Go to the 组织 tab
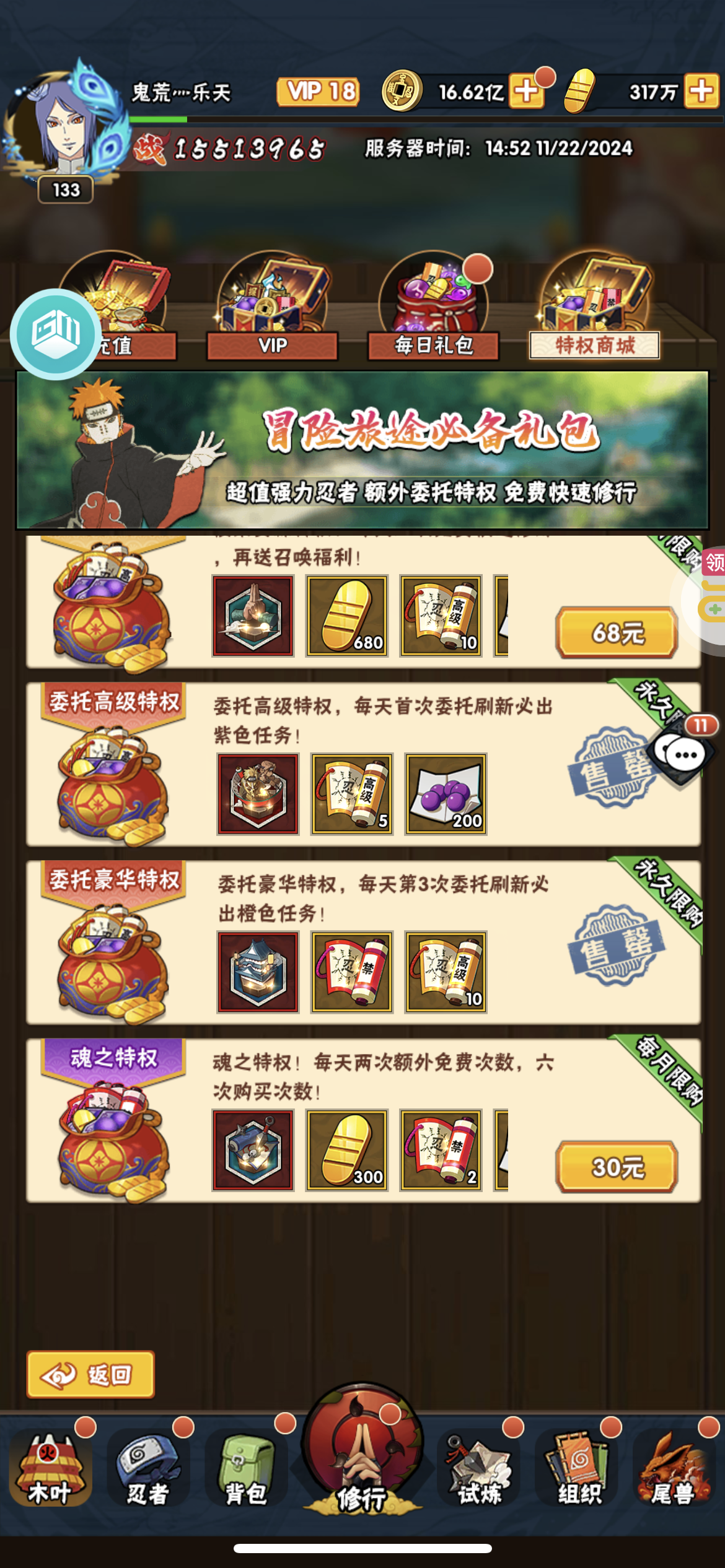725x1568 pixels. point(579,1470)
